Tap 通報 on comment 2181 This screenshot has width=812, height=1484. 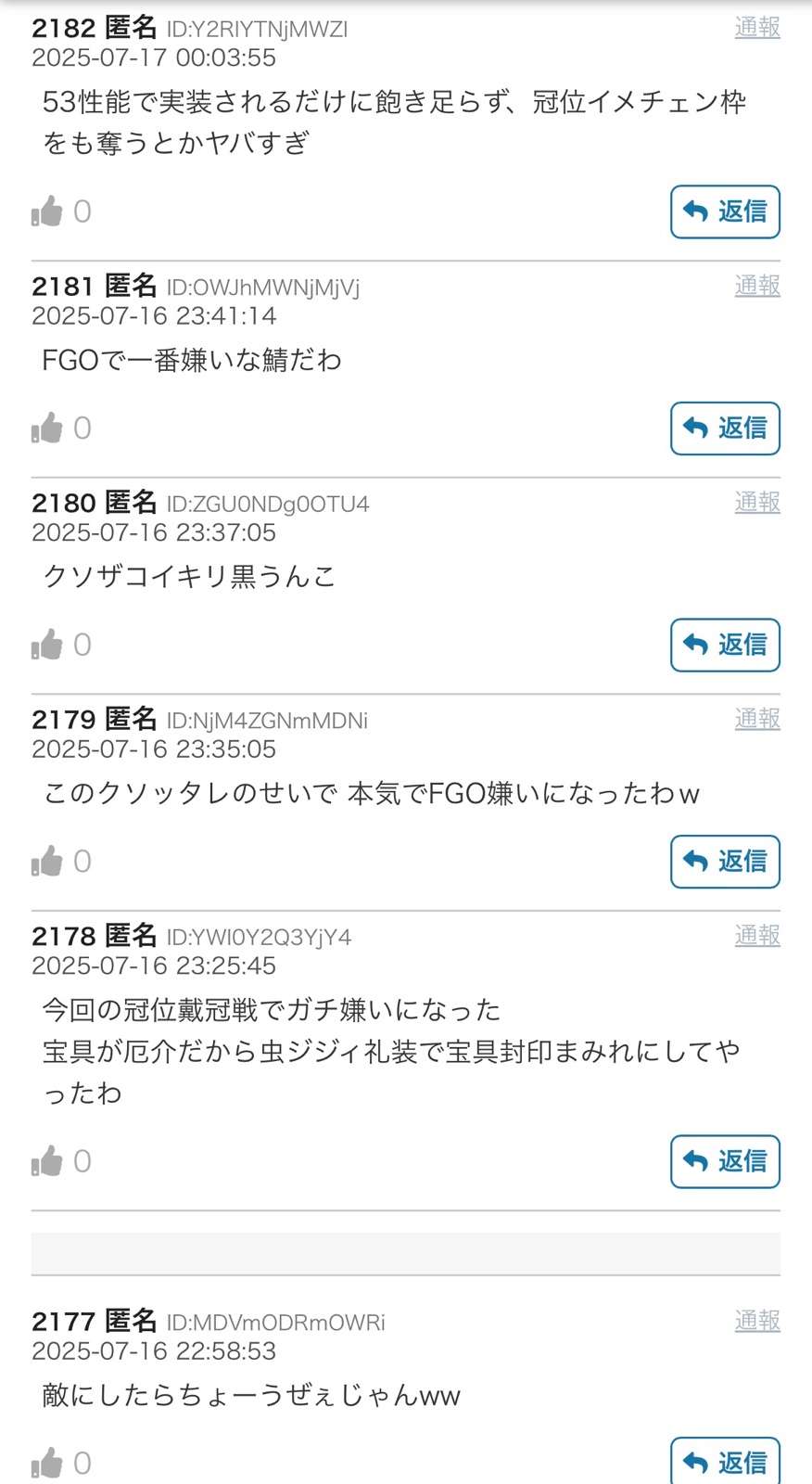757,286
